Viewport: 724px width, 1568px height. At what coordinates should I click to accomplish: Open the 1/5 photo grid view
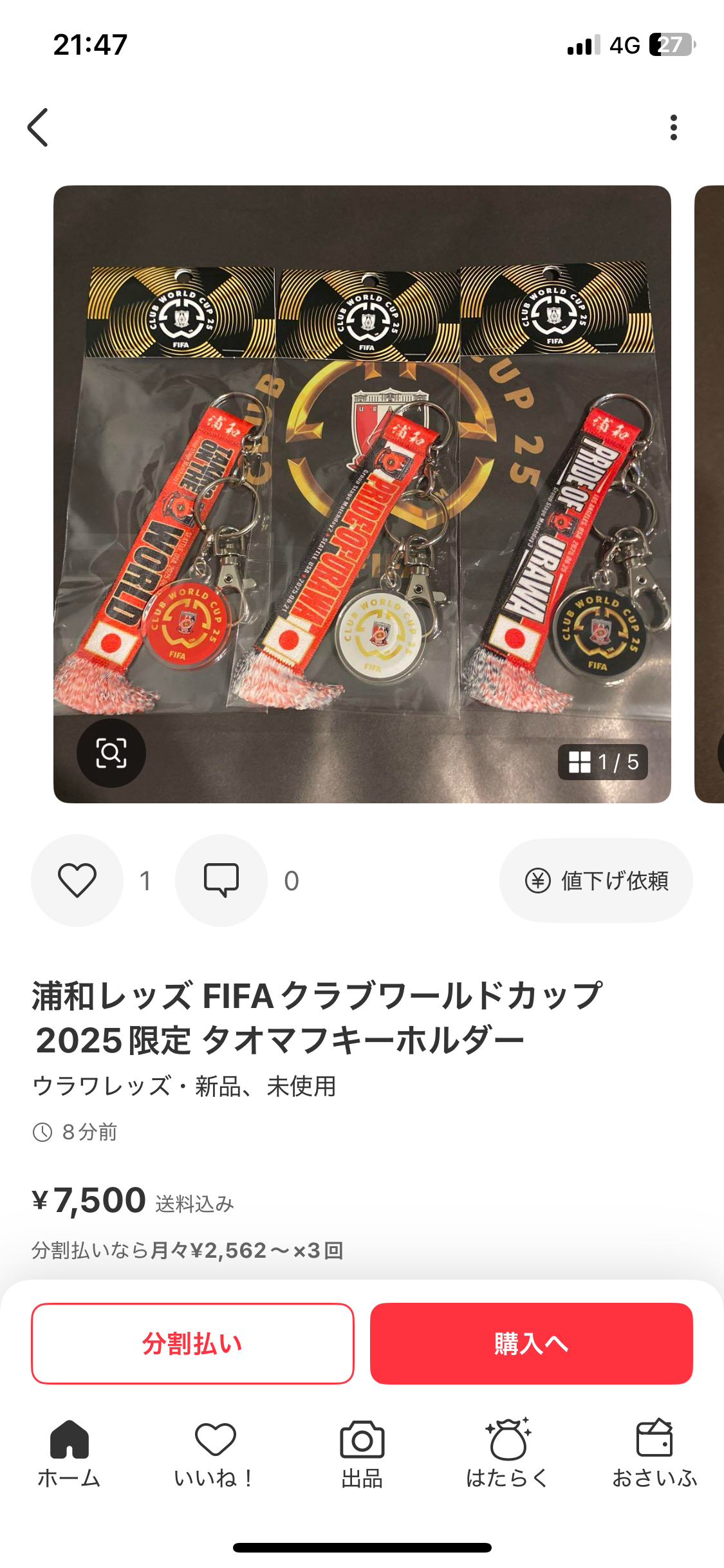[x=603, y=762]
